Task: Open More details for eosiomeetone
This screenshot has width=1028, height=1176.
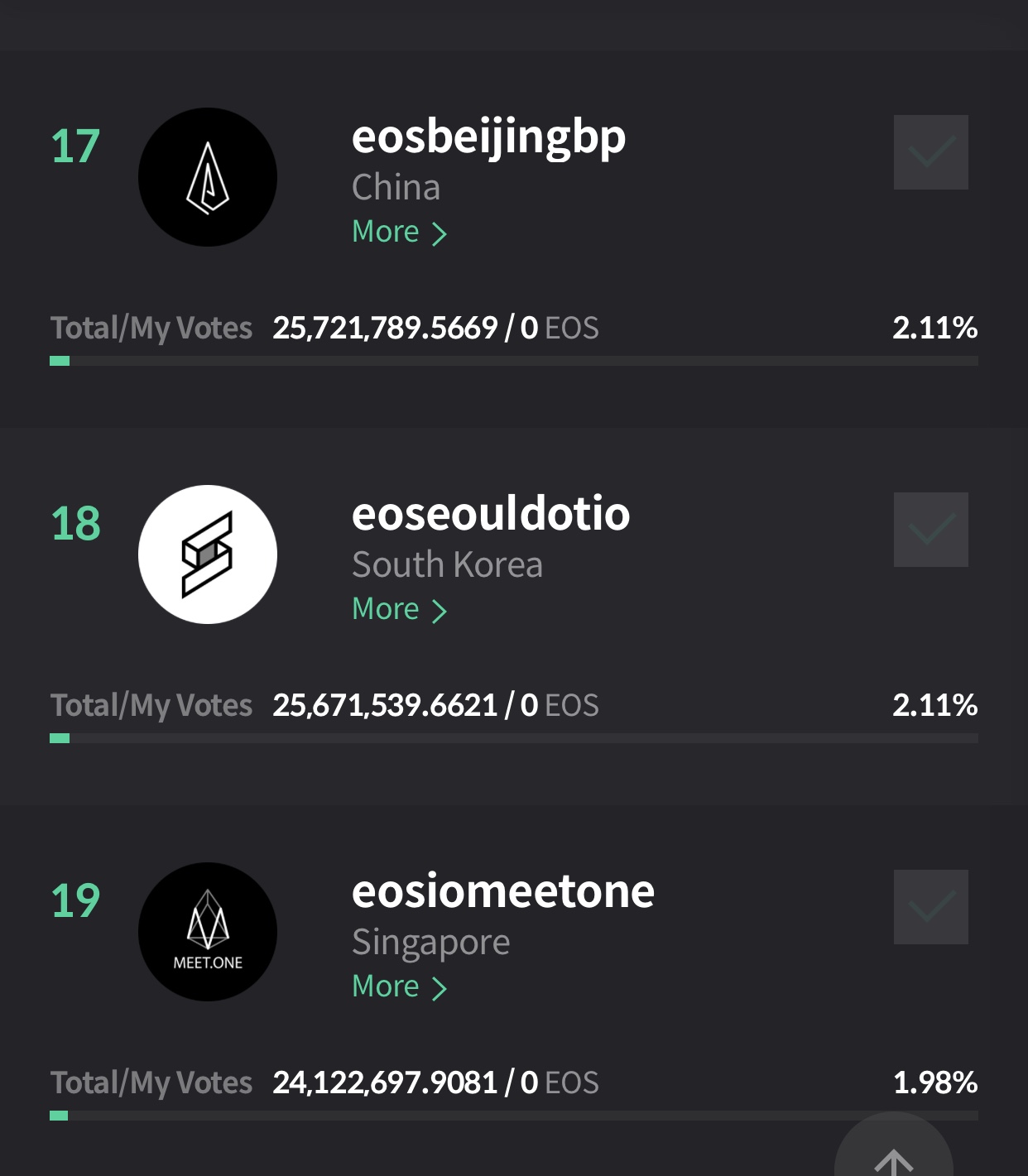Action: (399, 987)
